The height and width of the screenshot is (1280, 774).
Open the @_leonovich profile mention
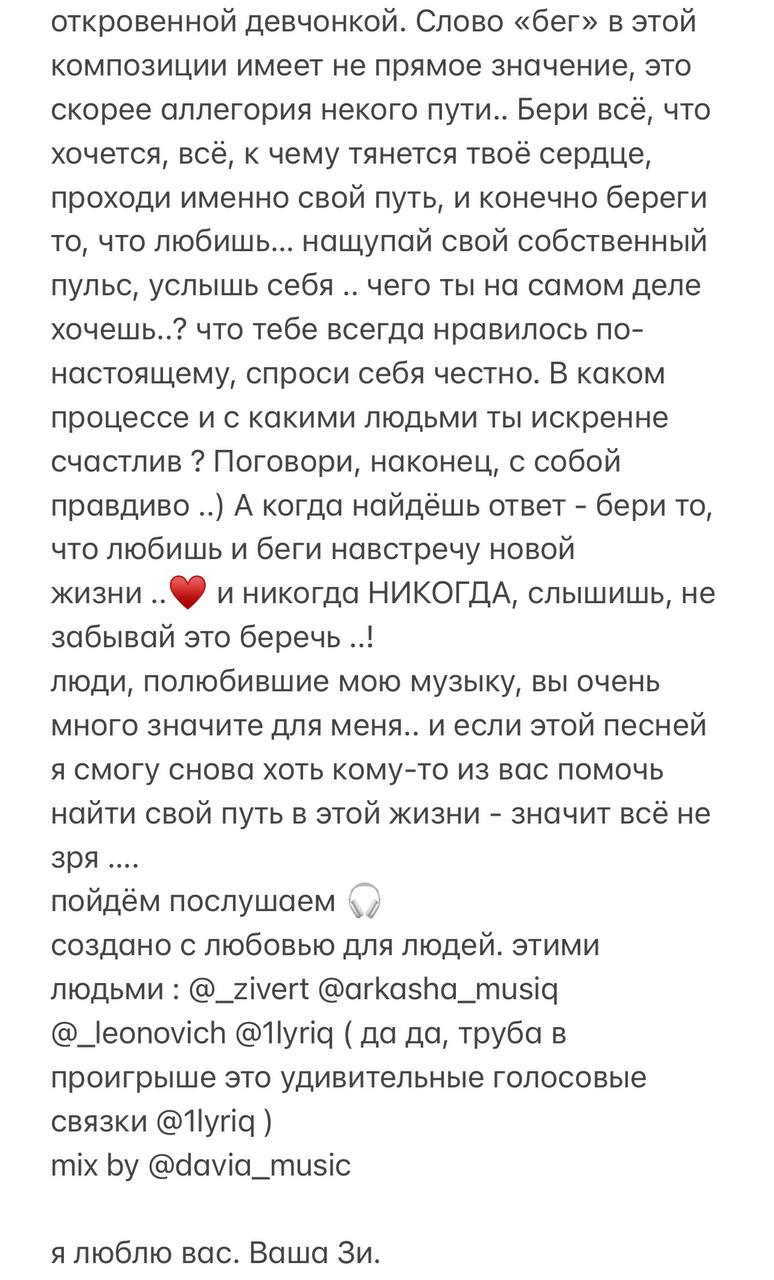pos(139,1034)
